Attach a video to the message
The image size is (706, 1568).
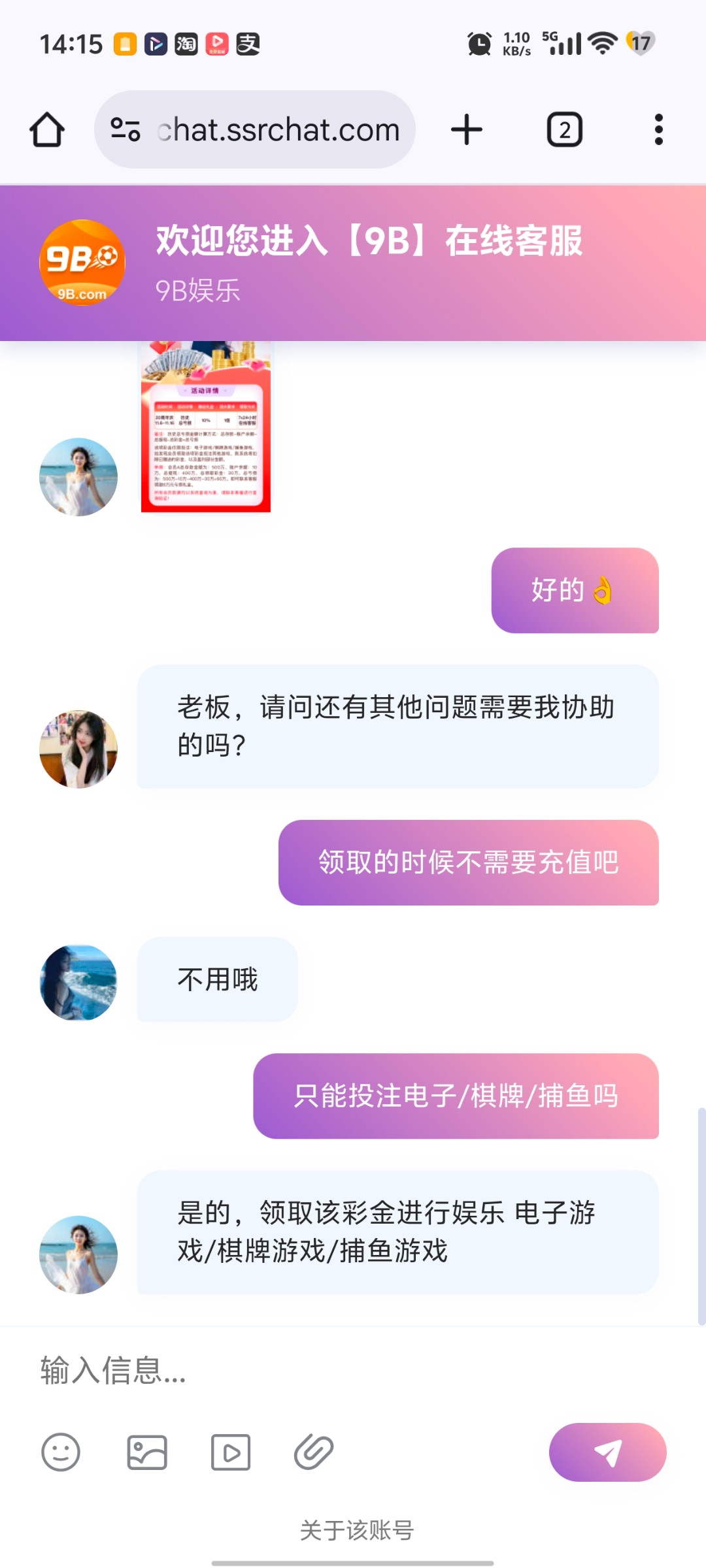[x=231, y=1452]
